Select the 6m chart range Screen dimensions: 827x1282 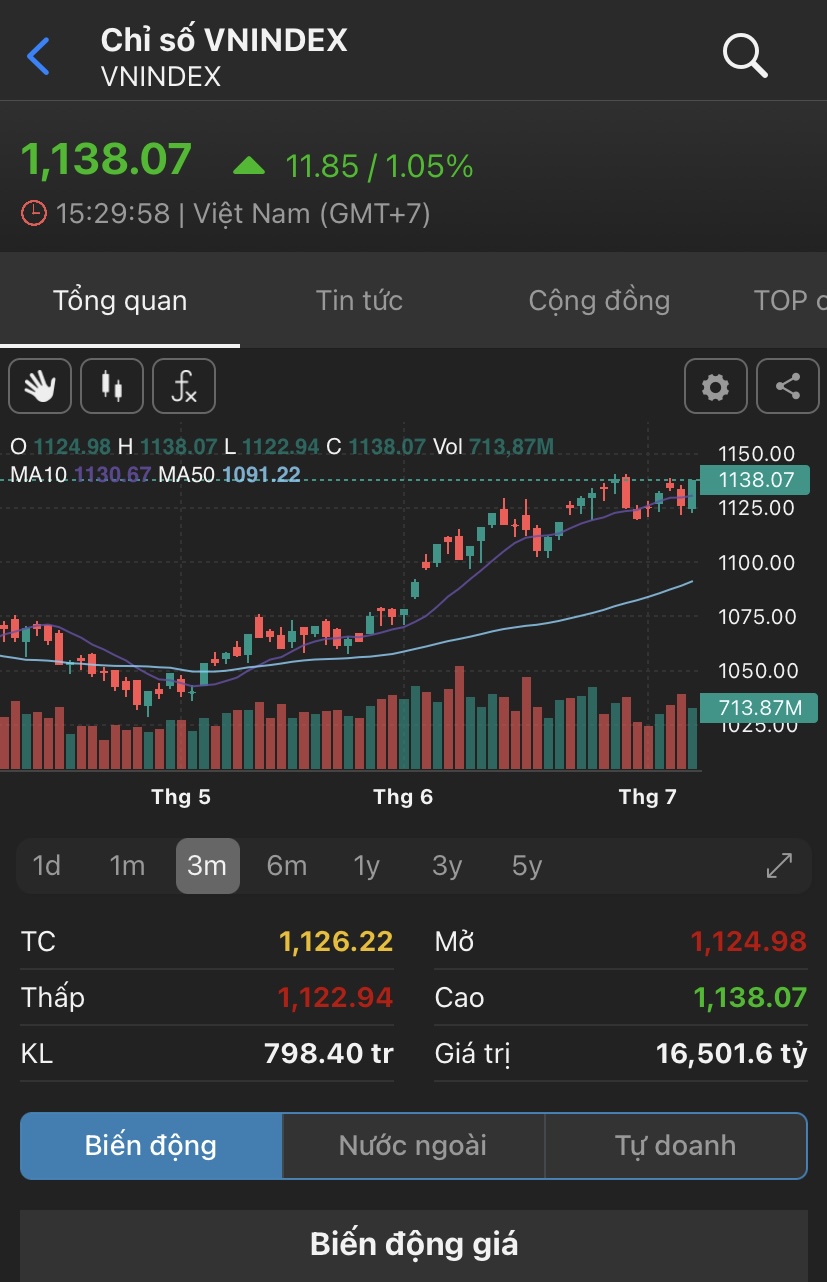tap(287, 865)
